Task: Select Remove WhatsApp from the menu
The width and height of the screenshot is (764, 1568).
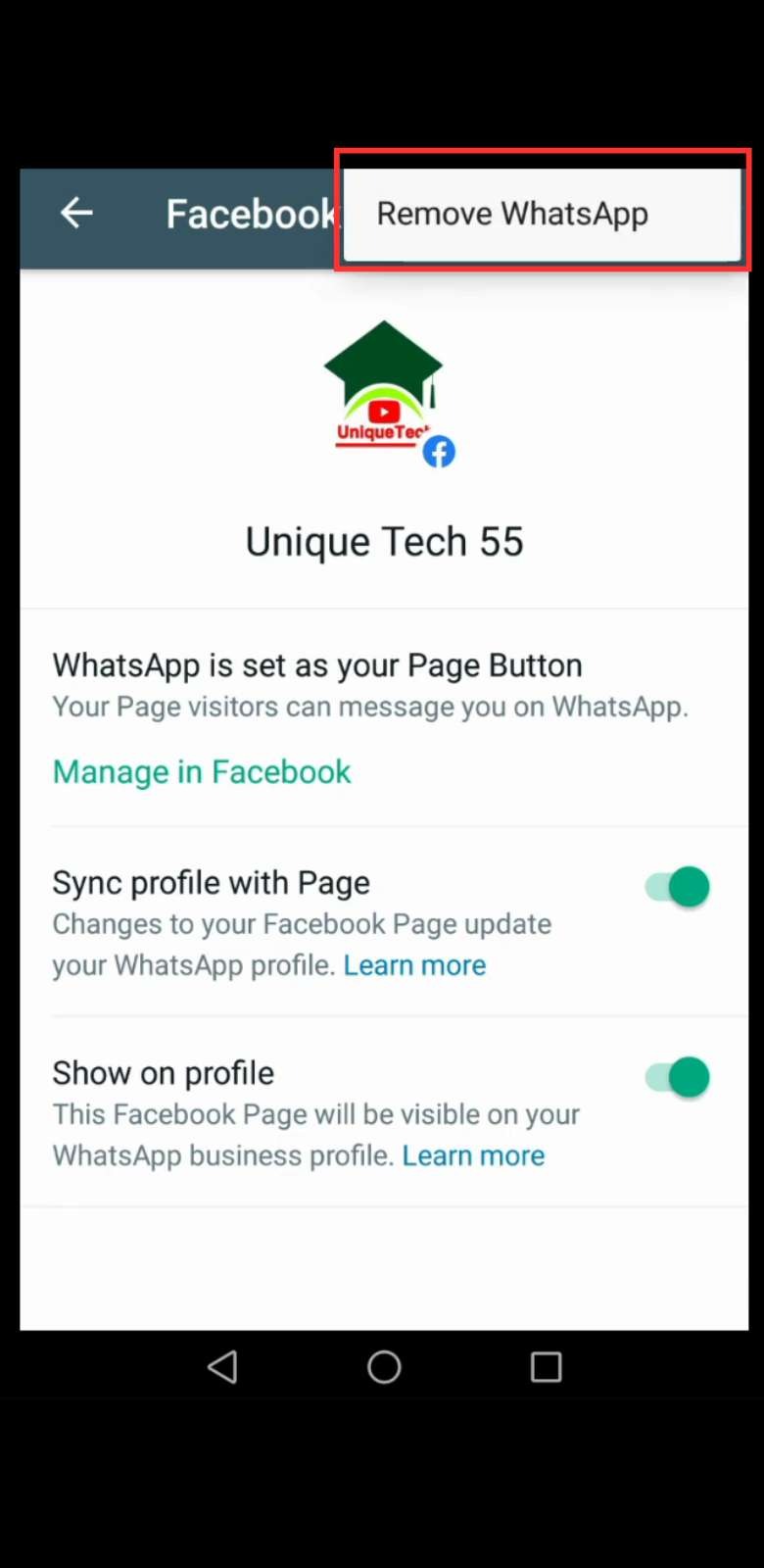Action: 512,214
